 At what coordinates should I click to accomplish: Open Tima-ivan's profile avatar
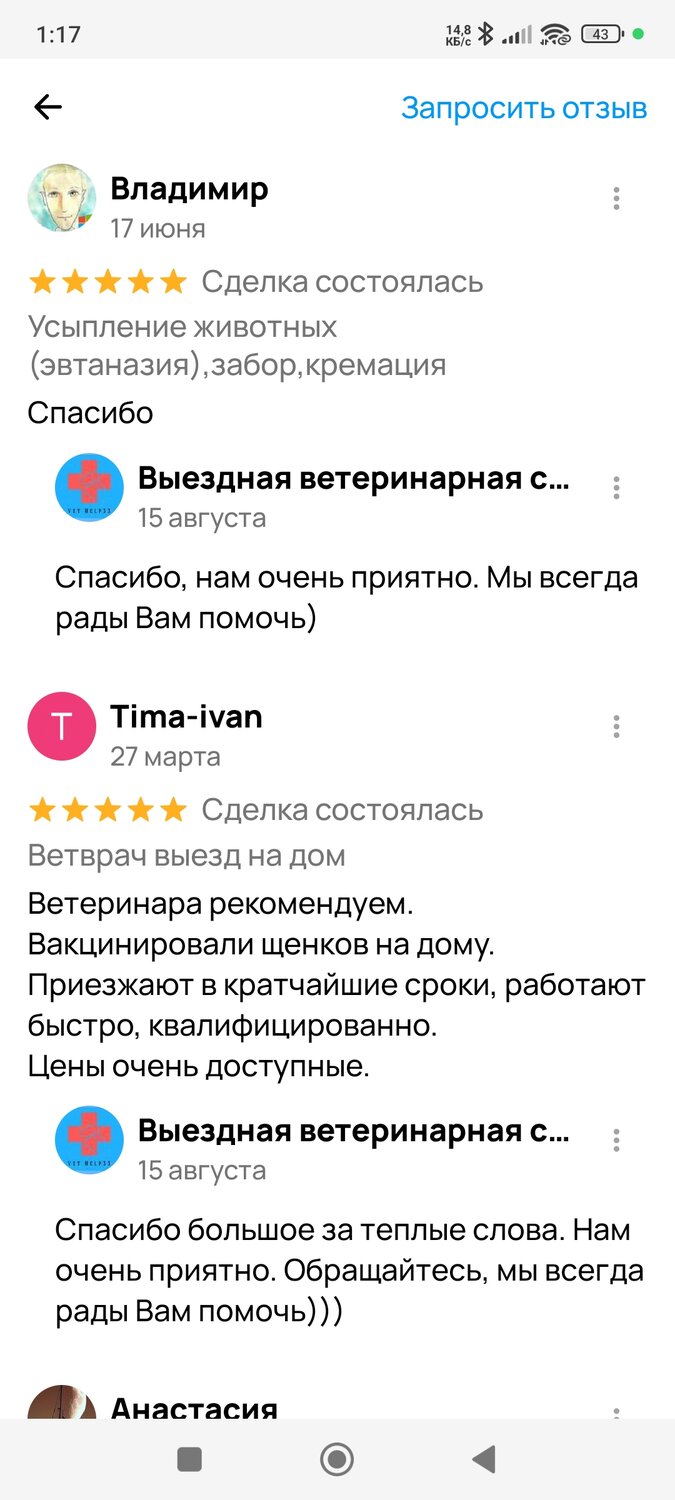click(x=62, y=727)
